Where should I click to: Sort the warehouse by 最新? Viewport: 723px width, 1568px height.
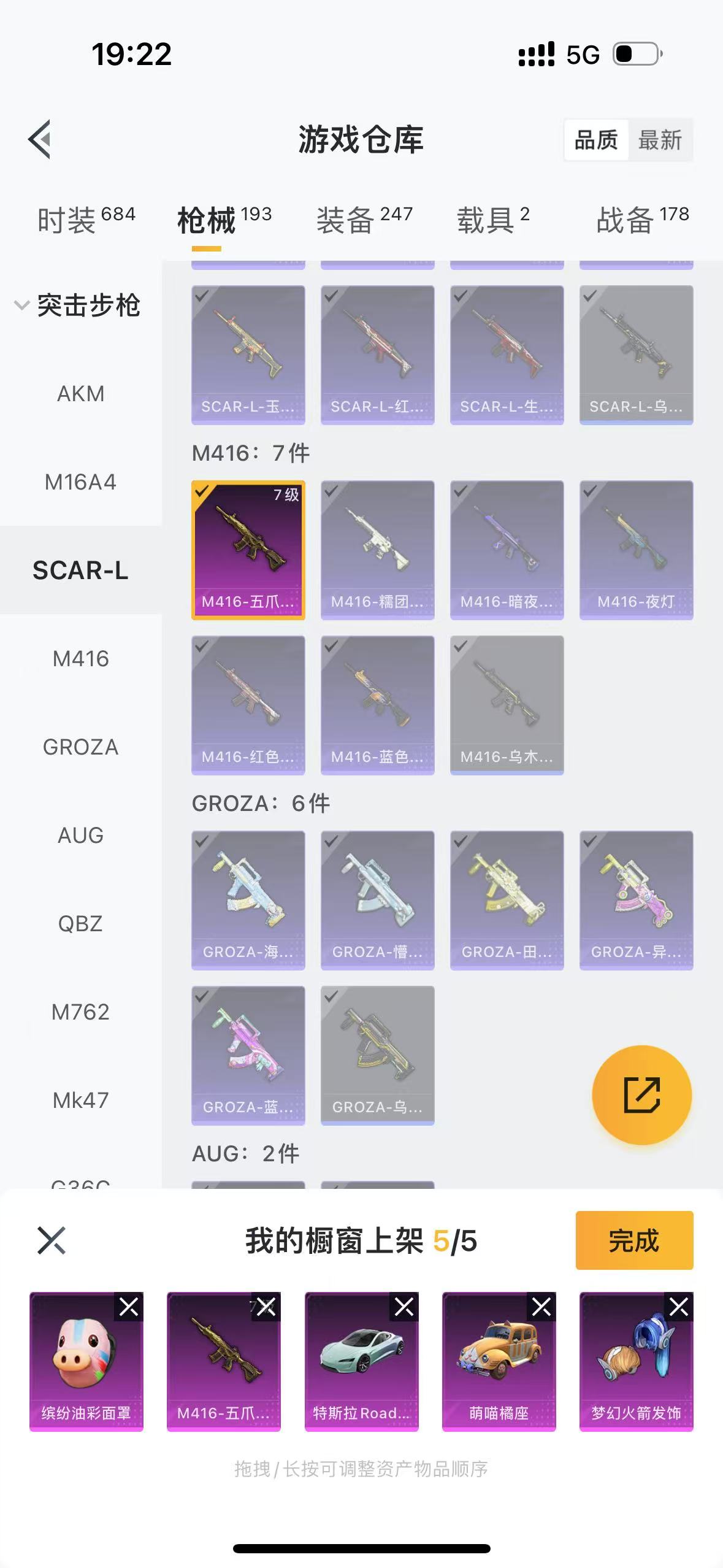pyautogui.click(x=660, y=140)
